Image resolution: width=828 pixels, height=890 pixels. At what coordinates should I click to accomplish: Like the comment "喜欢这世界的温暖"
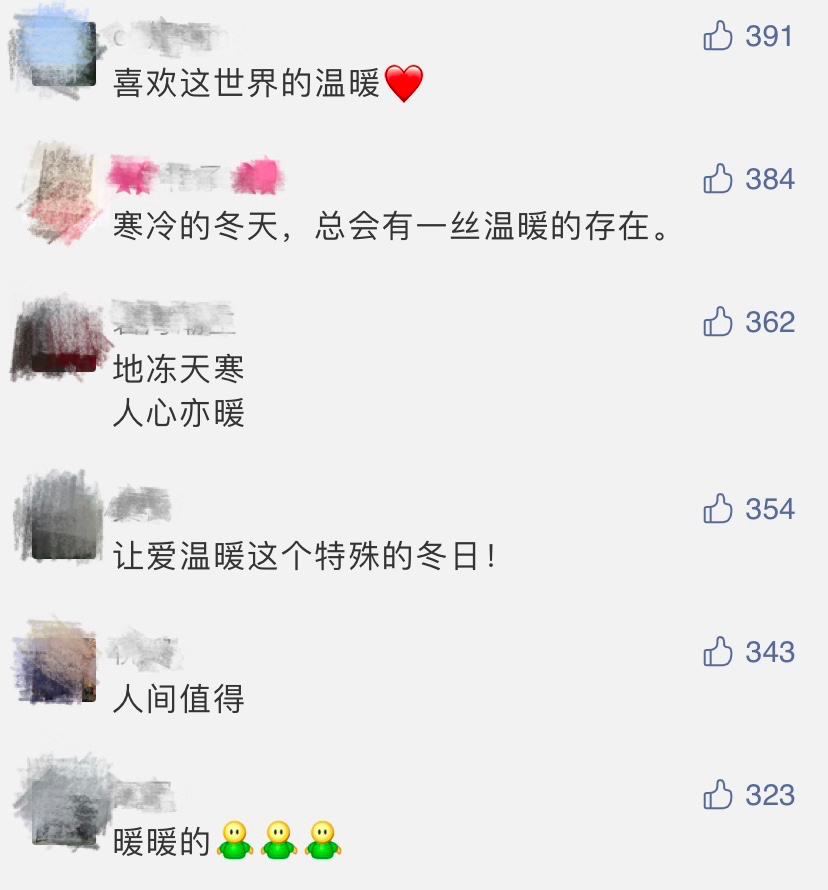718,37
